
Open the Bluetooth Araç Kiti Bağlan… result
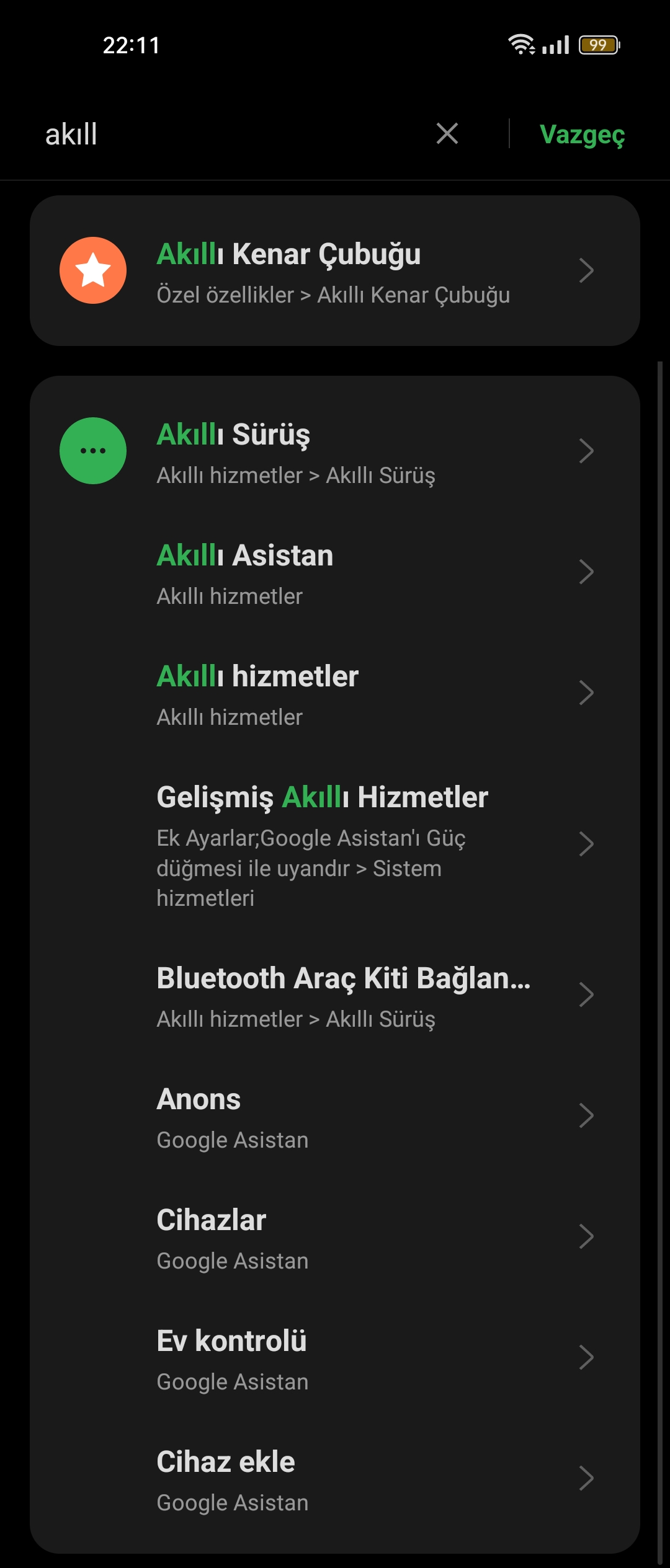tap(335, 995)
